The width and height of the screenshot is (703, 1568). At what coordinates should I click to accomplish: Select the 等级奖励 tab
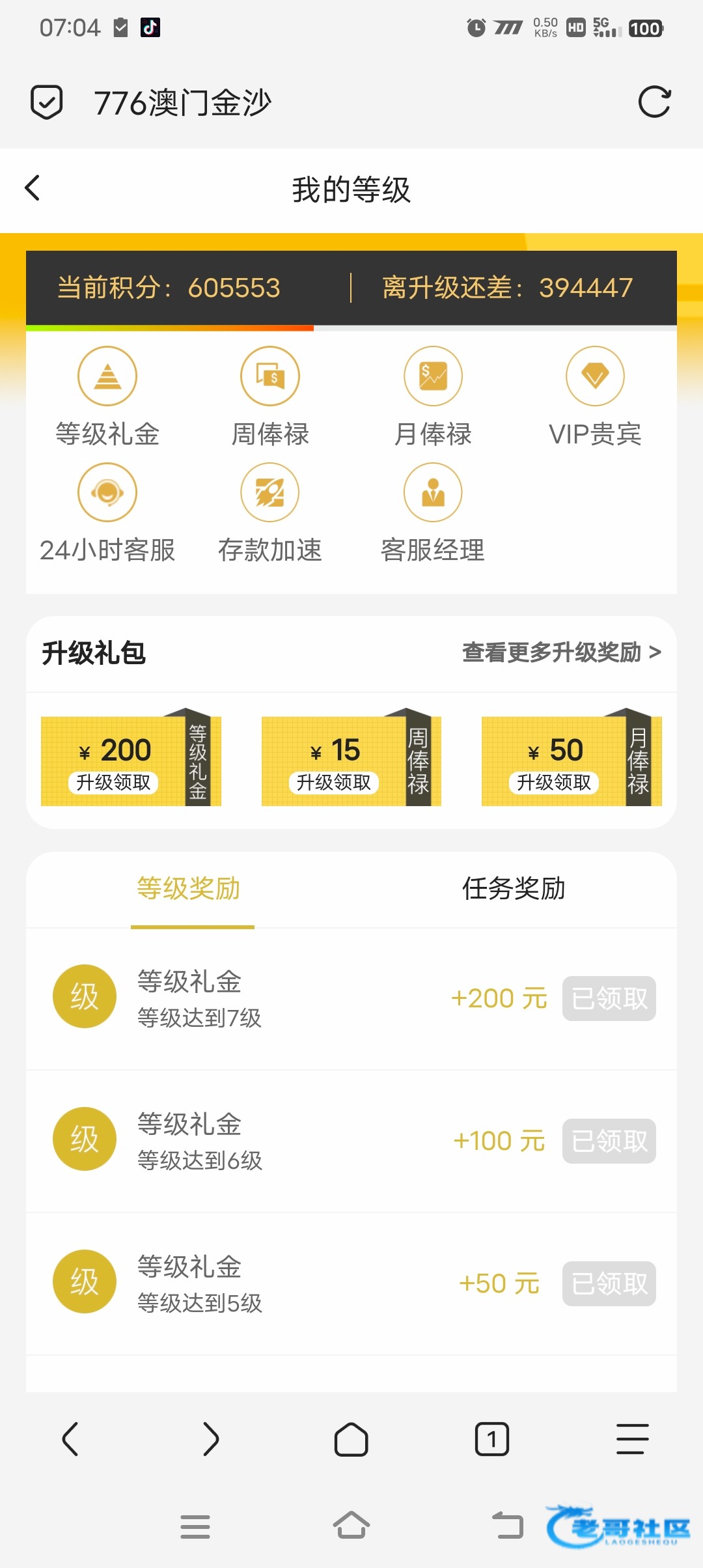click(x=189, y=889)
